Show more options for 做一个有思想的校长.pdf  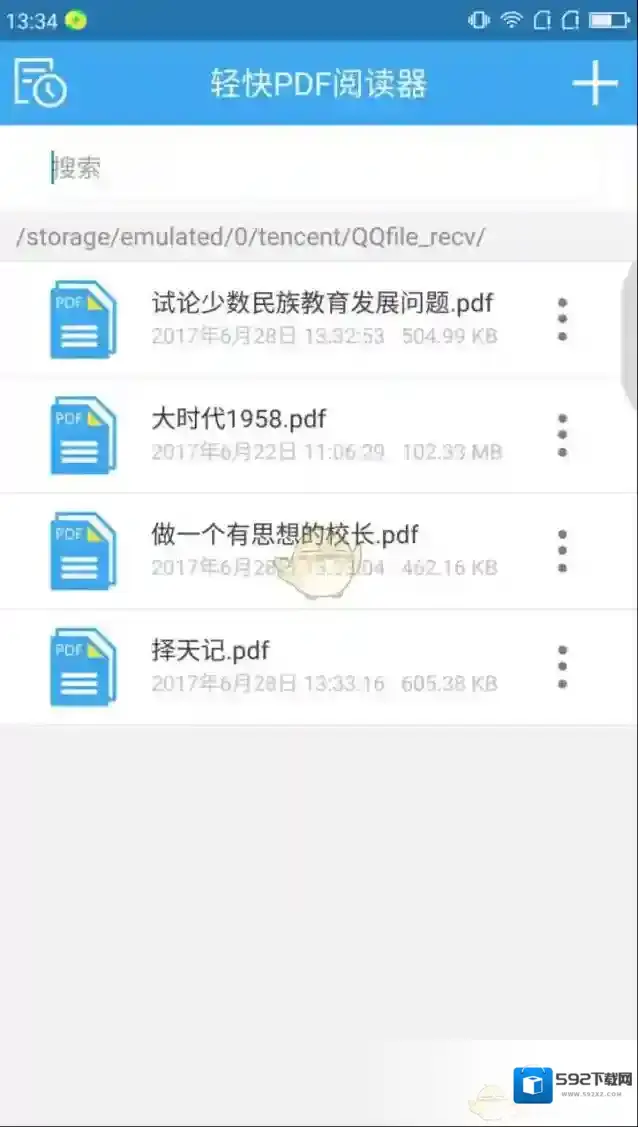pos(562,551)
